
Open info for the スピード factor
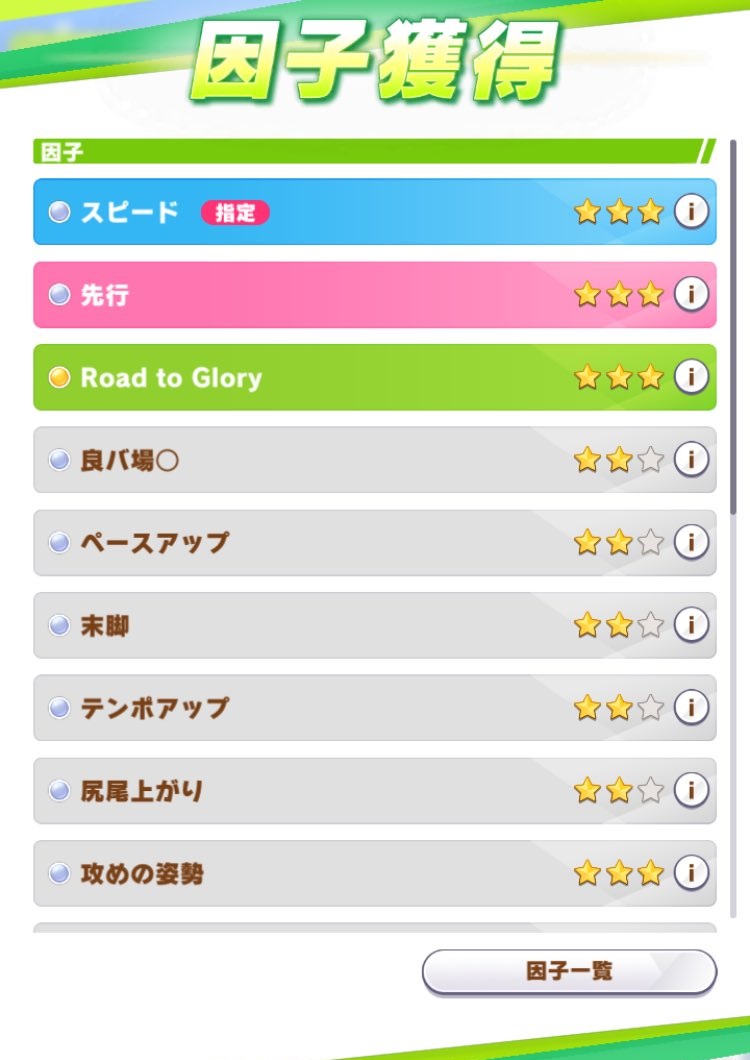[x=690, y=212]
